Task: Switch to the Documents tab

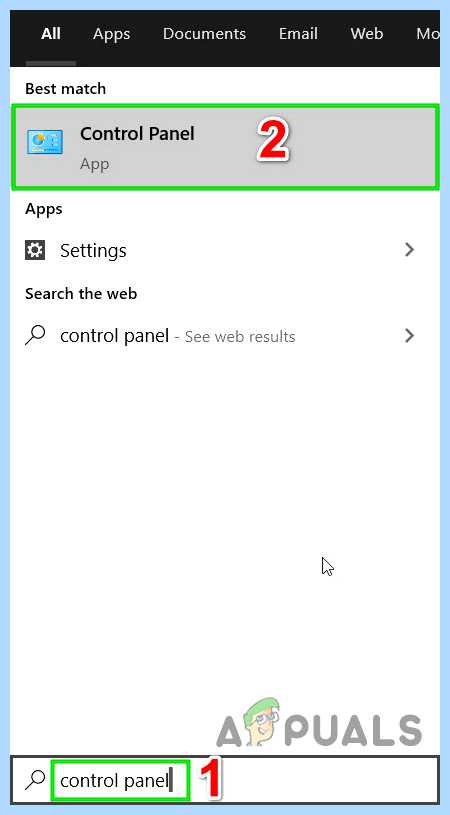Action: (204, 34)
